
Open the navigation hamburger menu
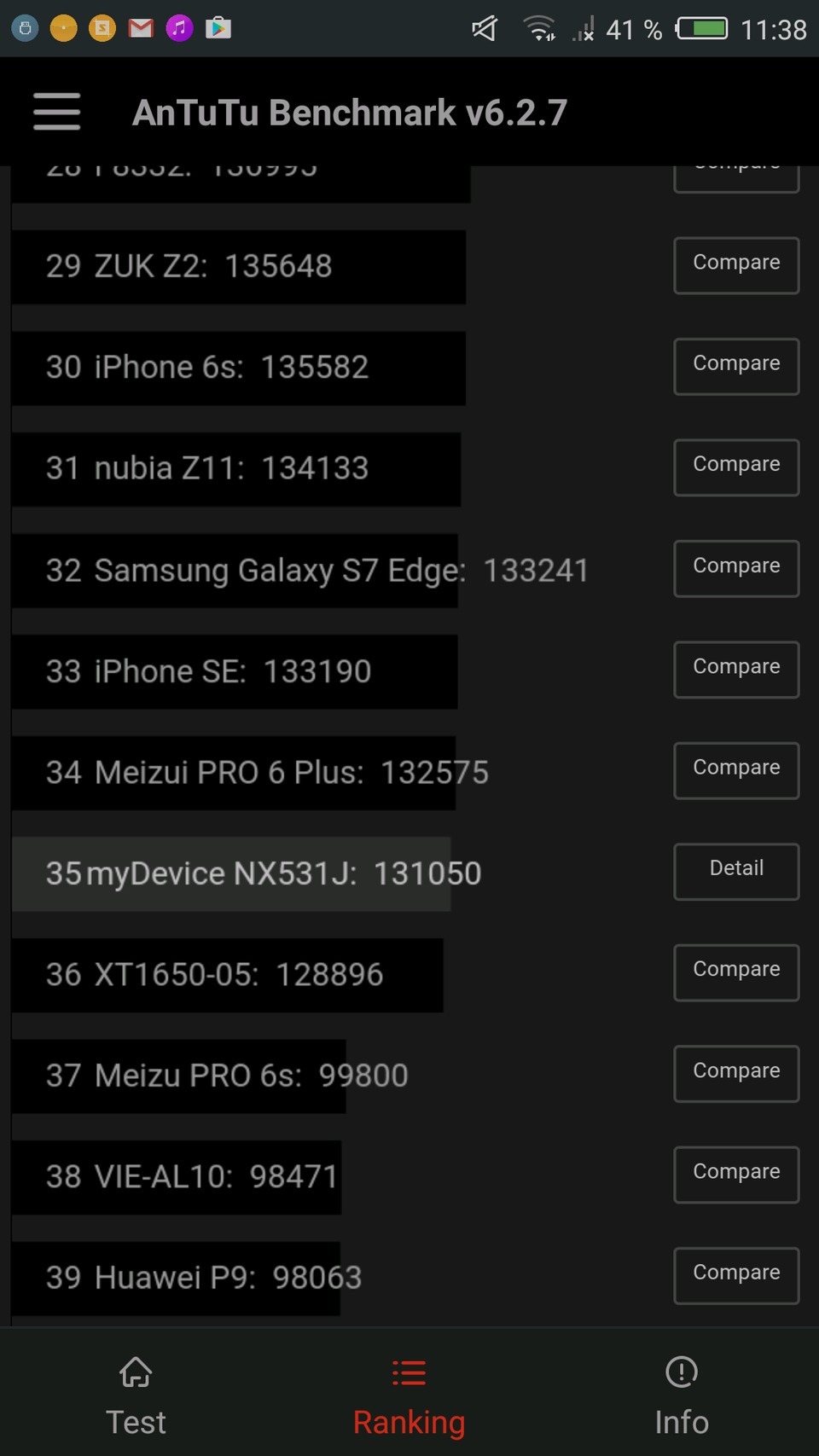[x=55, y=111]
